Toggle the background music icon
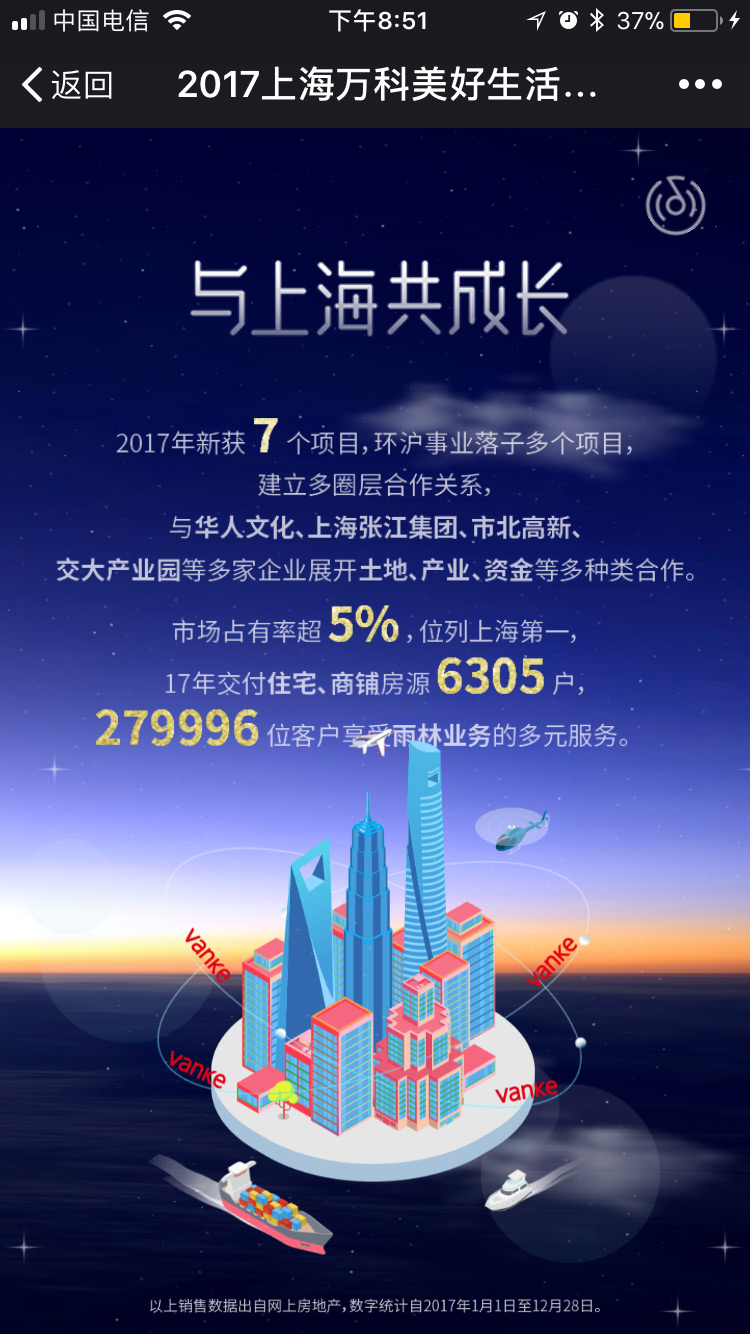The image size is (750, 1334). pyautogui.click(x=676, y=205)
